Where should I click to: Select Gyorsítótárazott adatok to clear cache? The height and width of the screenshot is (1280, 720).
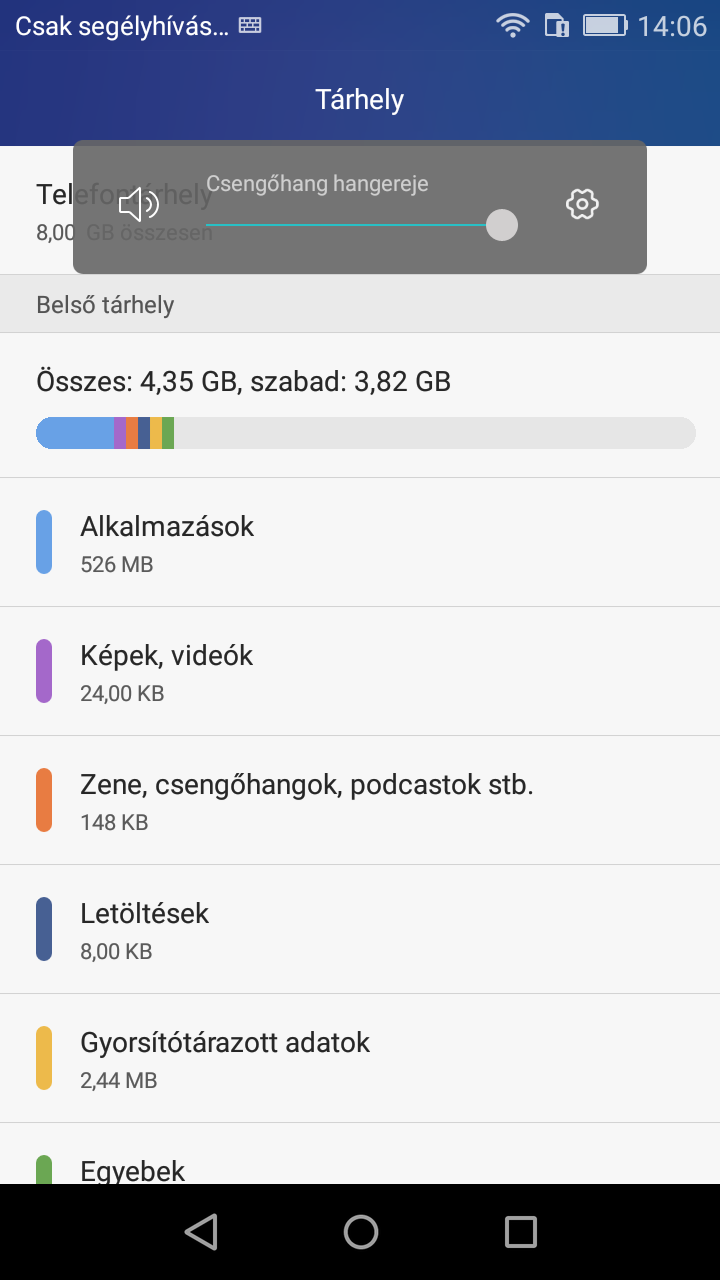click(360, 1058)
